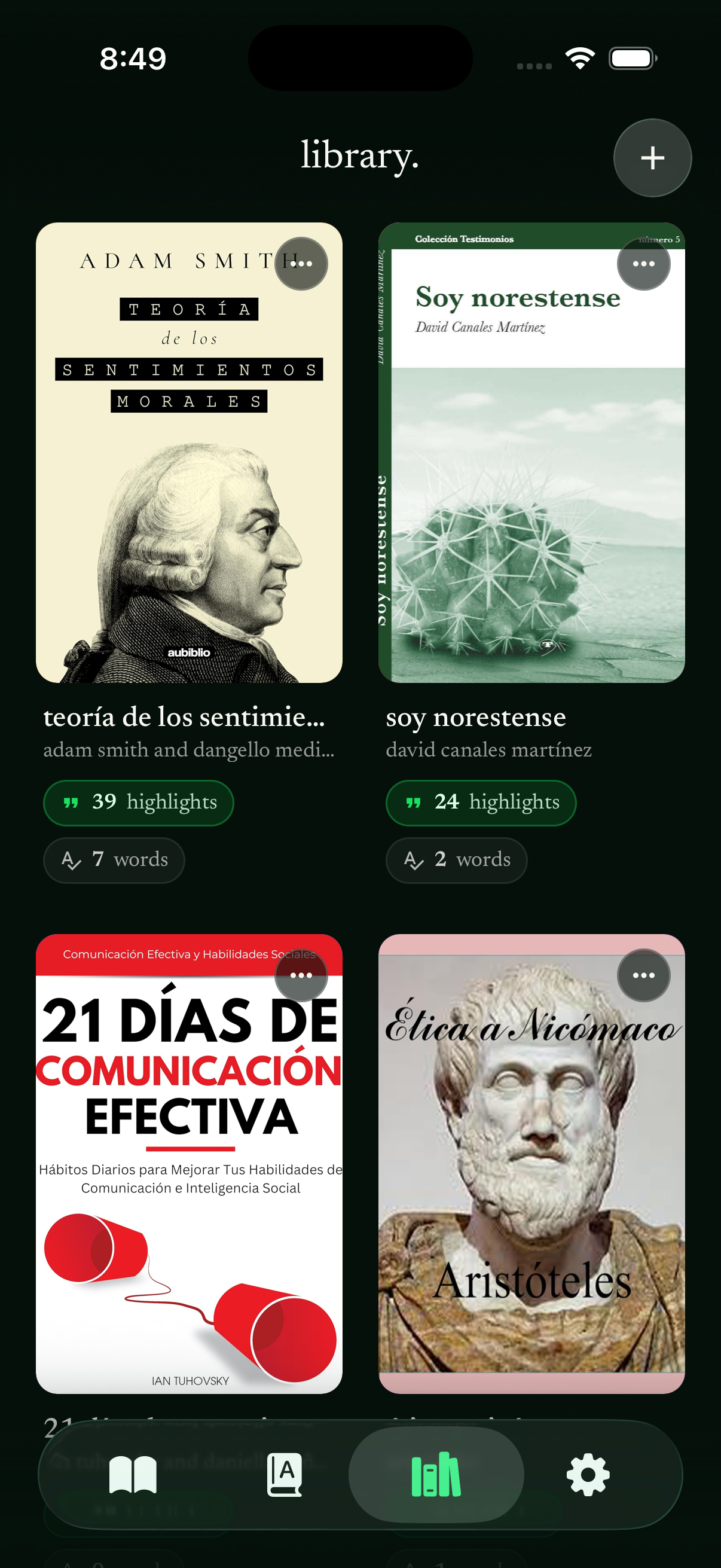Image resolution: width=721 pixels, height=1568 pixels.
Task: Select the library bookshelf tab
Action: tap(436, 1474)
